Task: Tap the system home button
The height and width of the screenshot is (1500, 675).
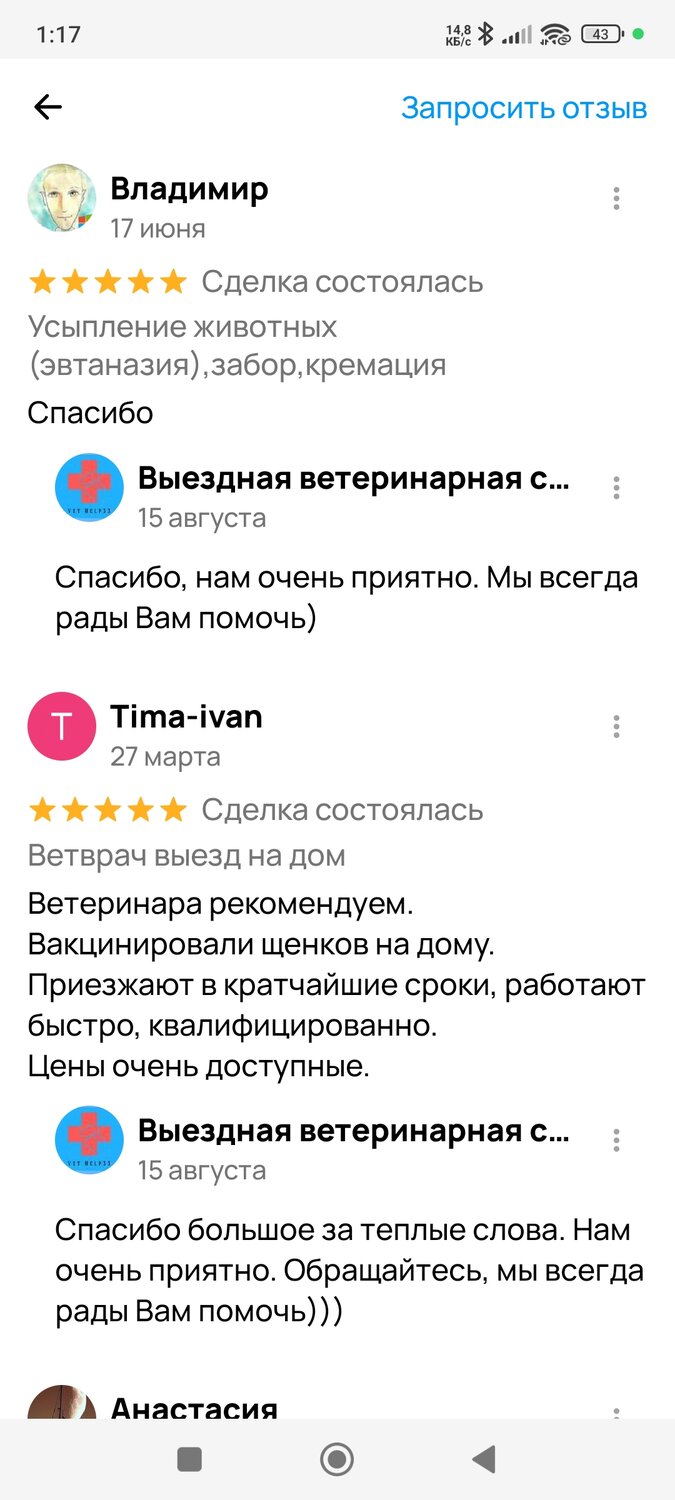Action: point(337,1460)
